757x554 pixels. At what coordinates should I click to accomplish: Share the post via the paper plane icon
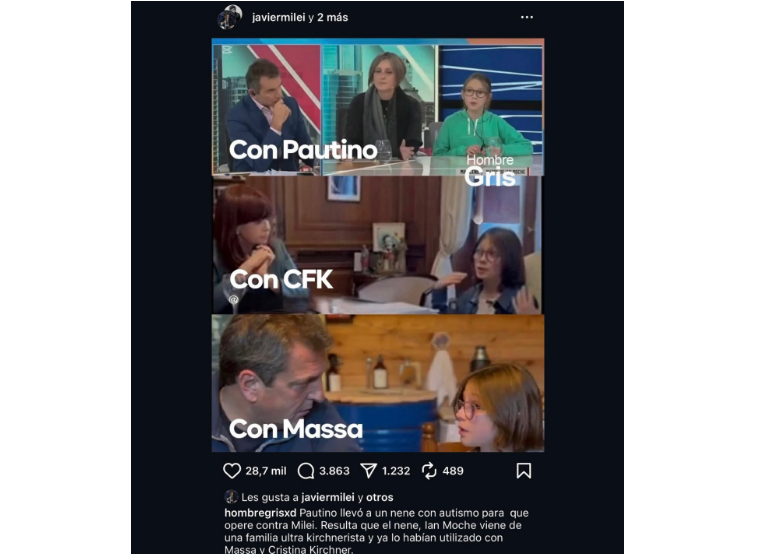(x=368, y=470)
